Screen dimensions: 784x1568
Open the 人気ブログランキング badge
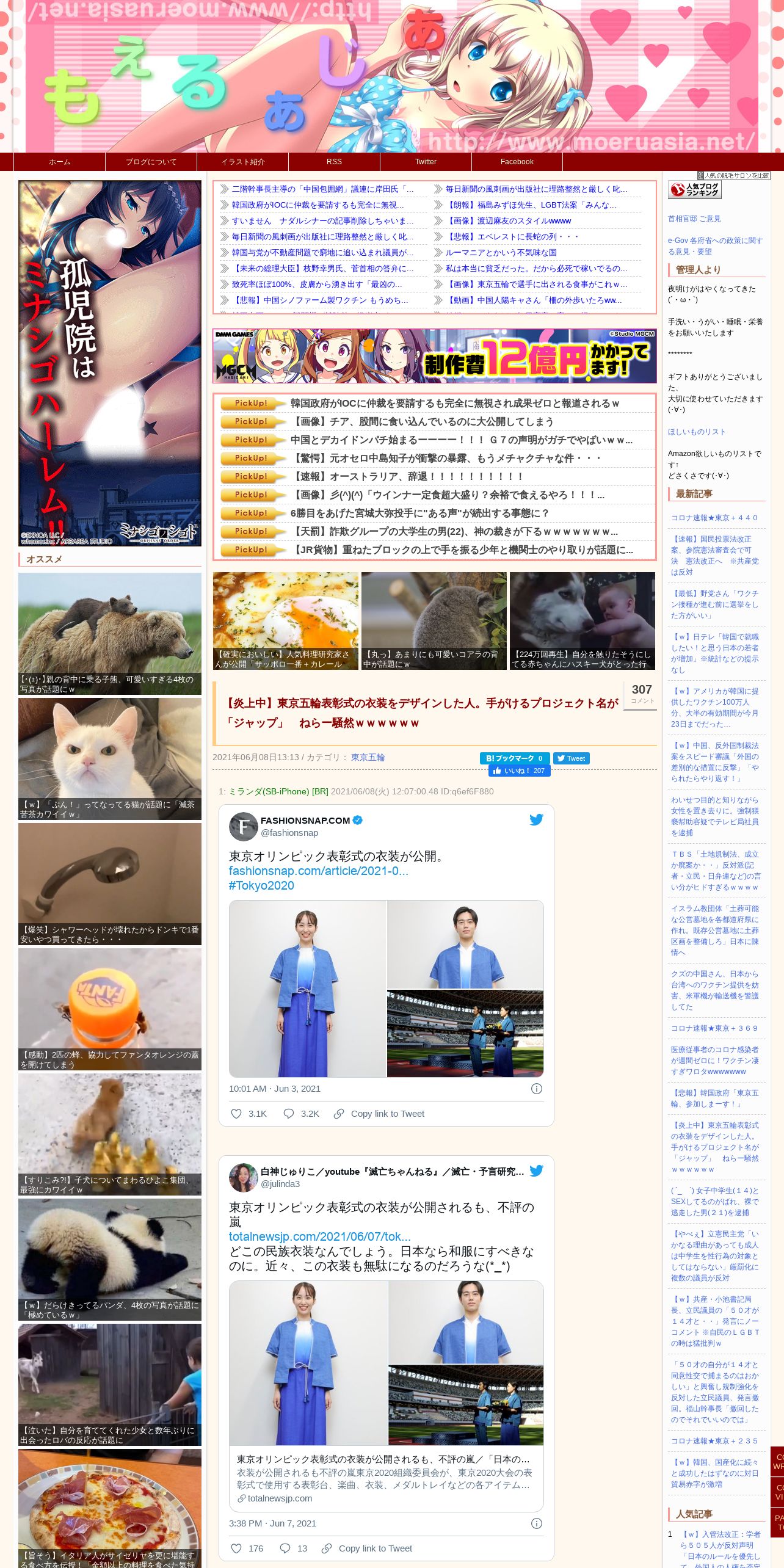[x=695, y=189]
